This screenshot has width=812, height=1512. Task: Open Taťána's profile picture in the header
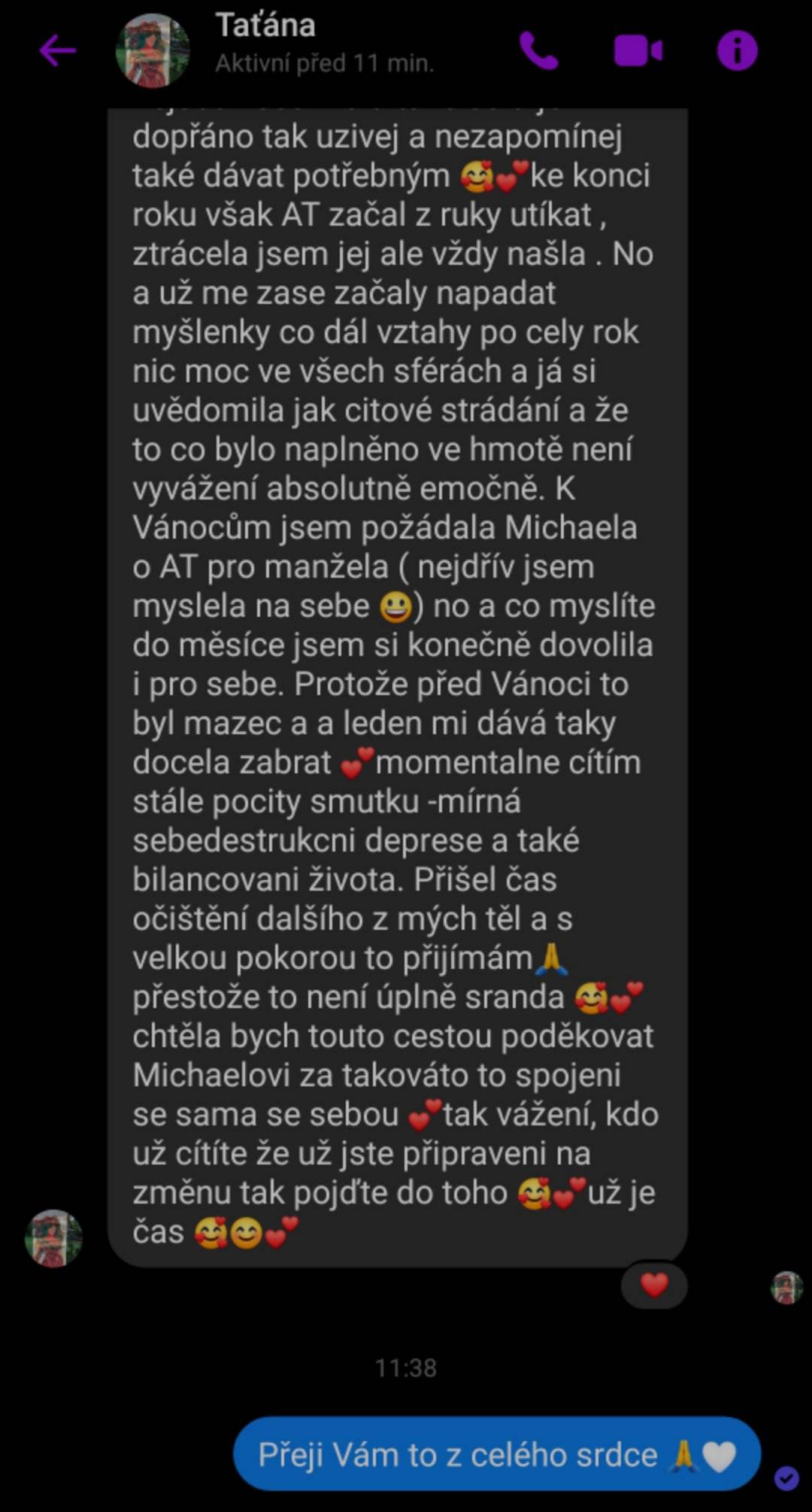[153, 51]
